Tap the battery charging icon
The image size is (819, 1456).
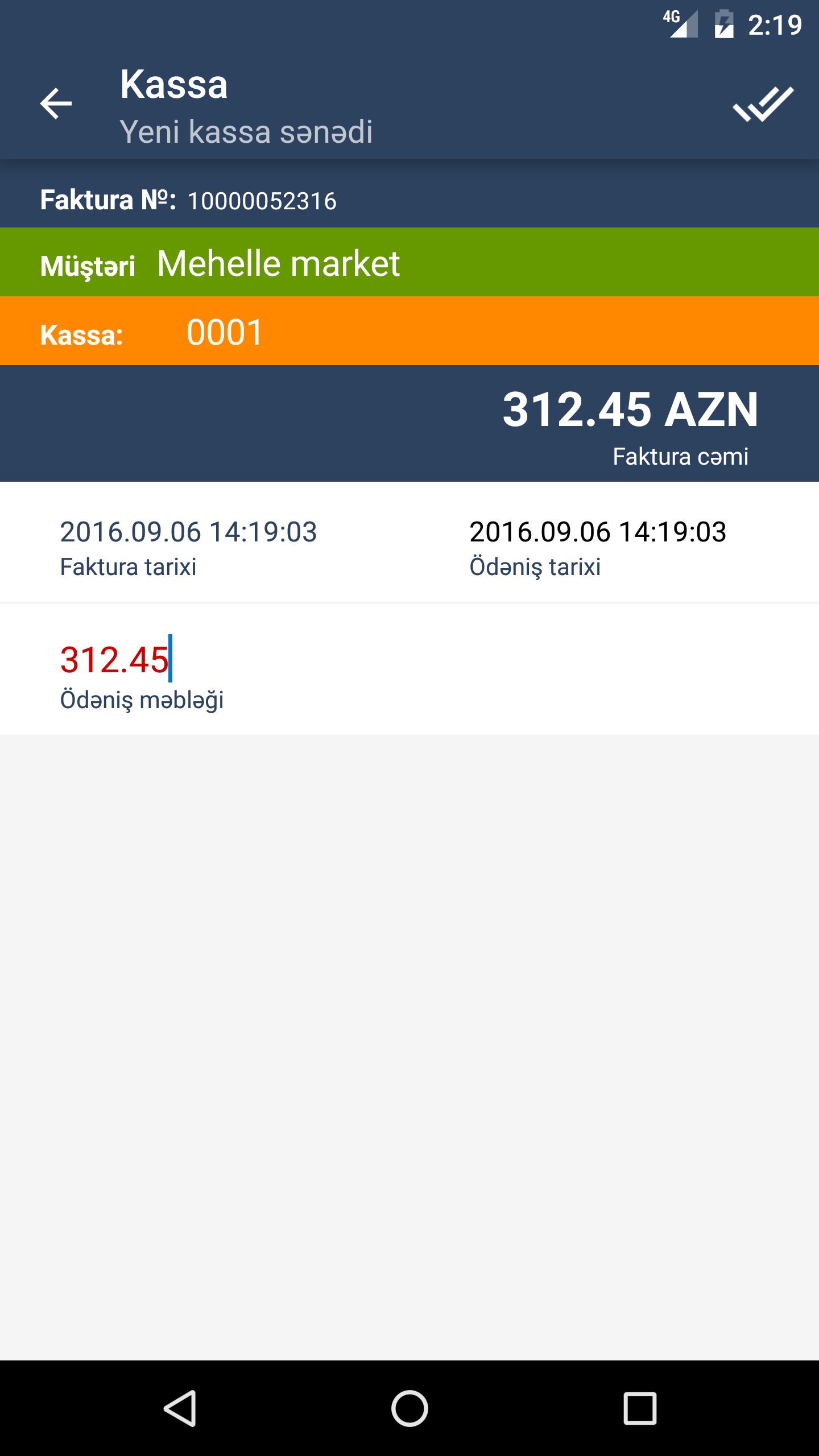723,25
